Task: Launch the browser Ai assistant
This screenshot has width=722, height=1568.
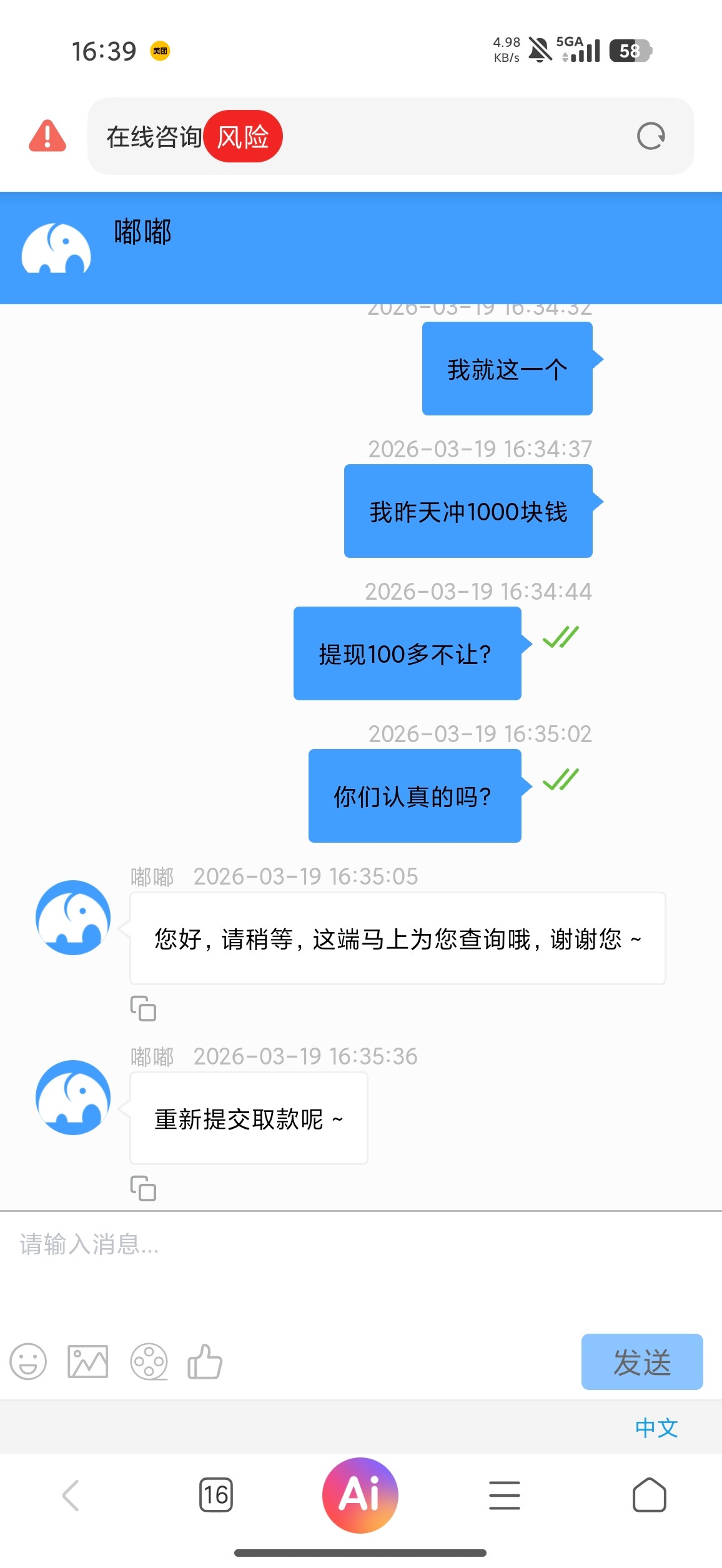Action: click(x=360, y=1495)
